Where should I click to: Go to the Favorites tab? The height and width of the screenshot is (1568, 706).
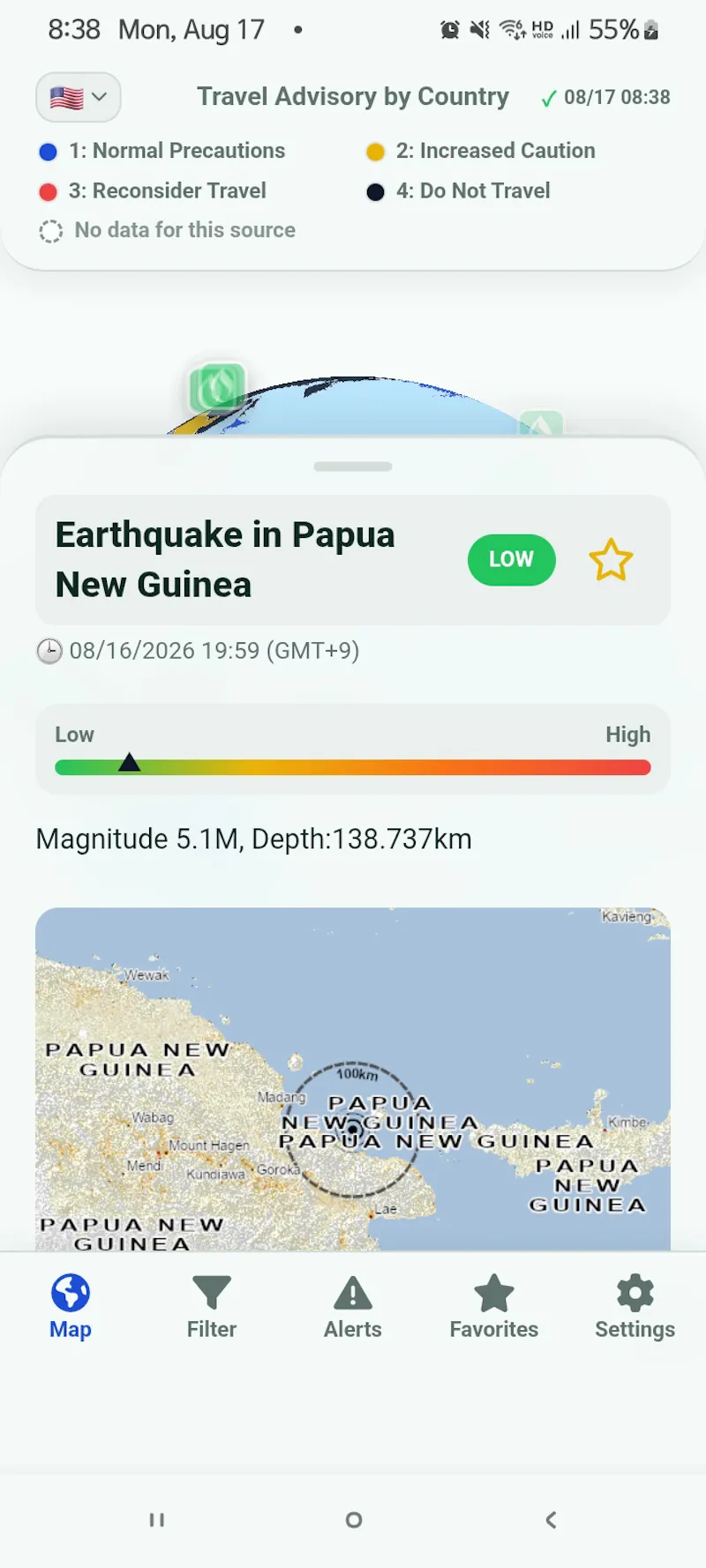click(494, 1307)
